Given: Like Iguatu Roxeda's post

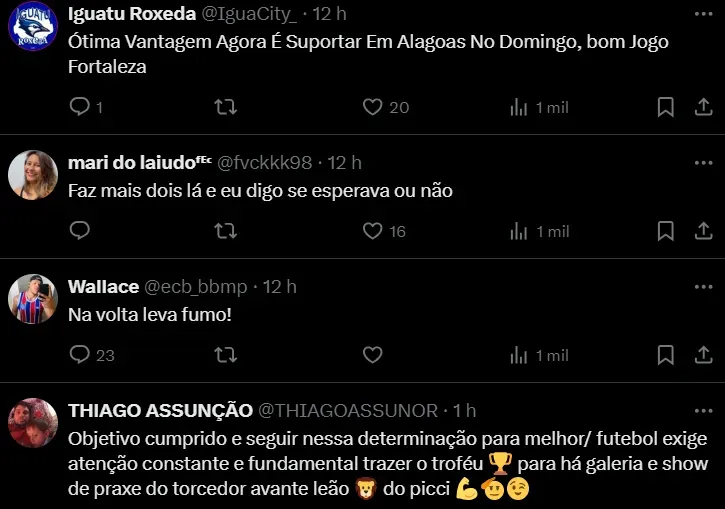Looking at the screenshot, I should click(373, 107).
